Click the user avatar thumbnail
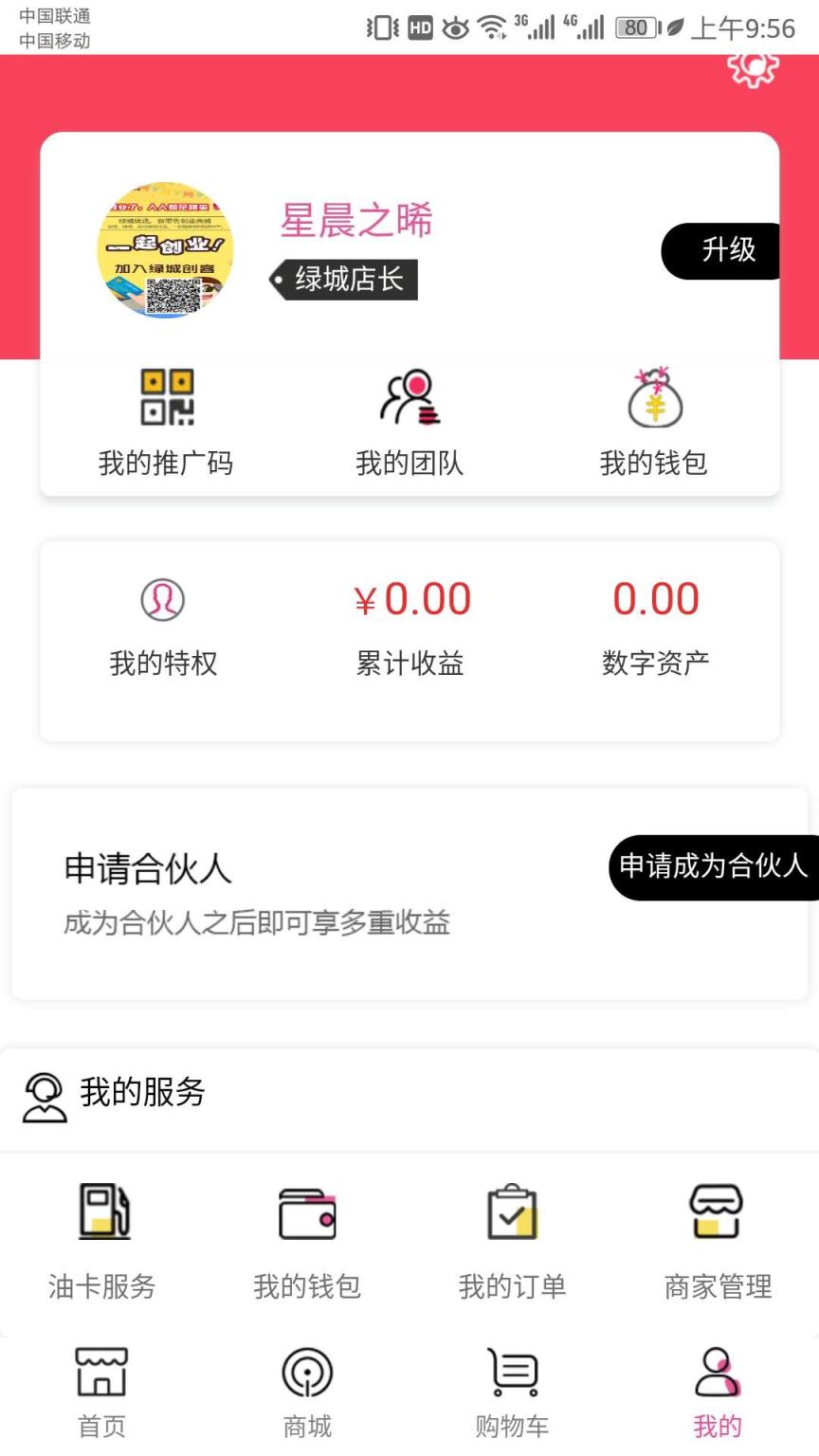 (x=165, y=248)
